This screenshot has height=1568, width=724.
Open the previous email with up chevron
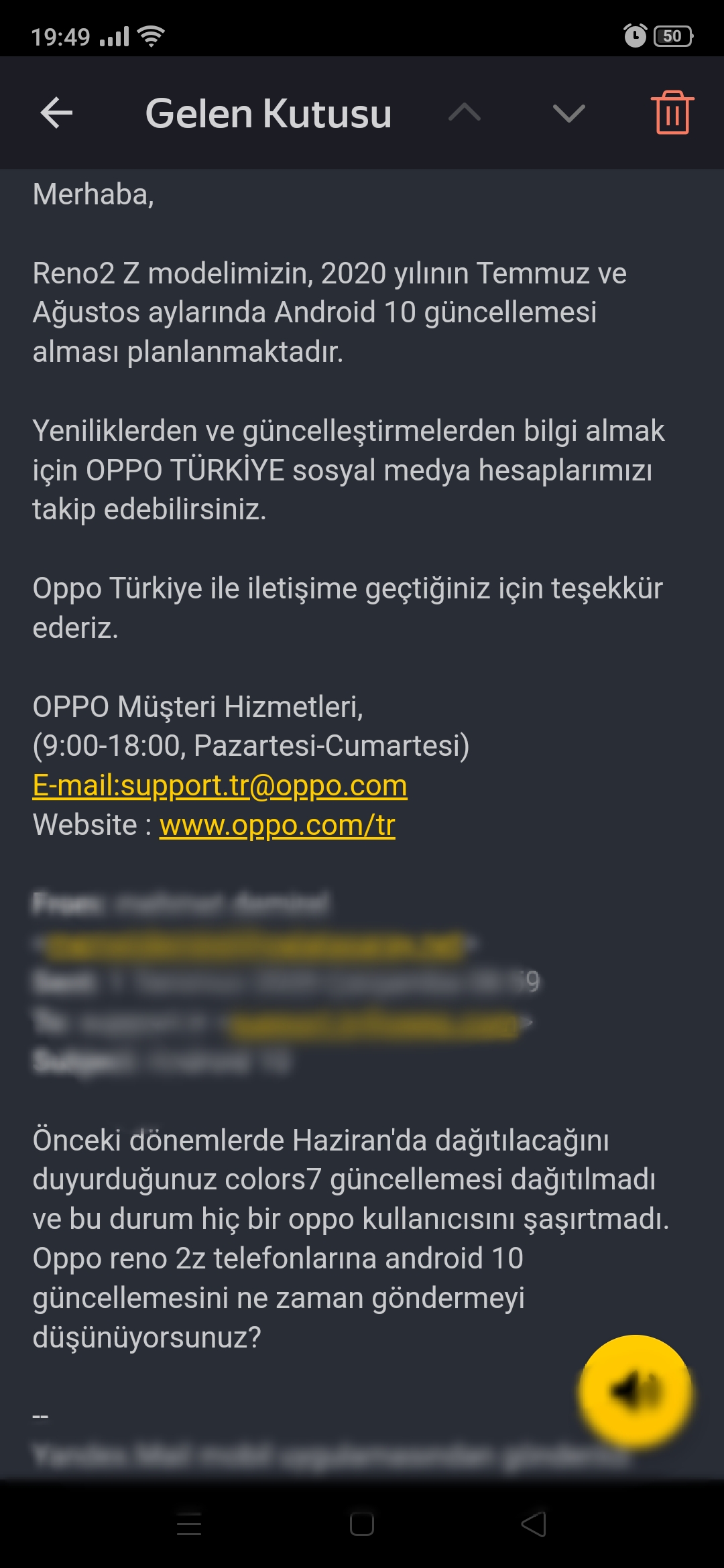pyautogui.click(x=465, y=113)
